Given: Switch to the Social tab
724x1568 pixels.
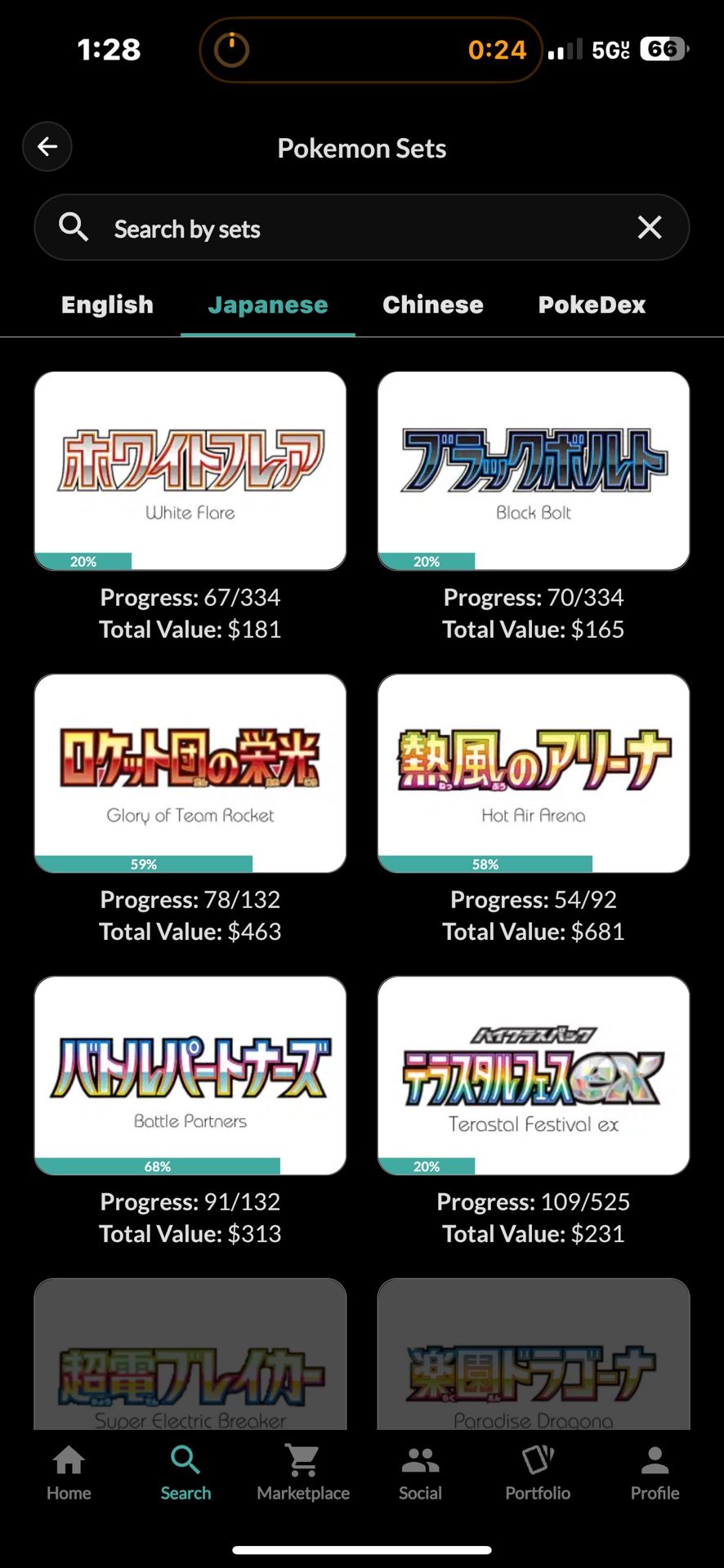Looking at the screenshot, I should tap(420, 1472).
